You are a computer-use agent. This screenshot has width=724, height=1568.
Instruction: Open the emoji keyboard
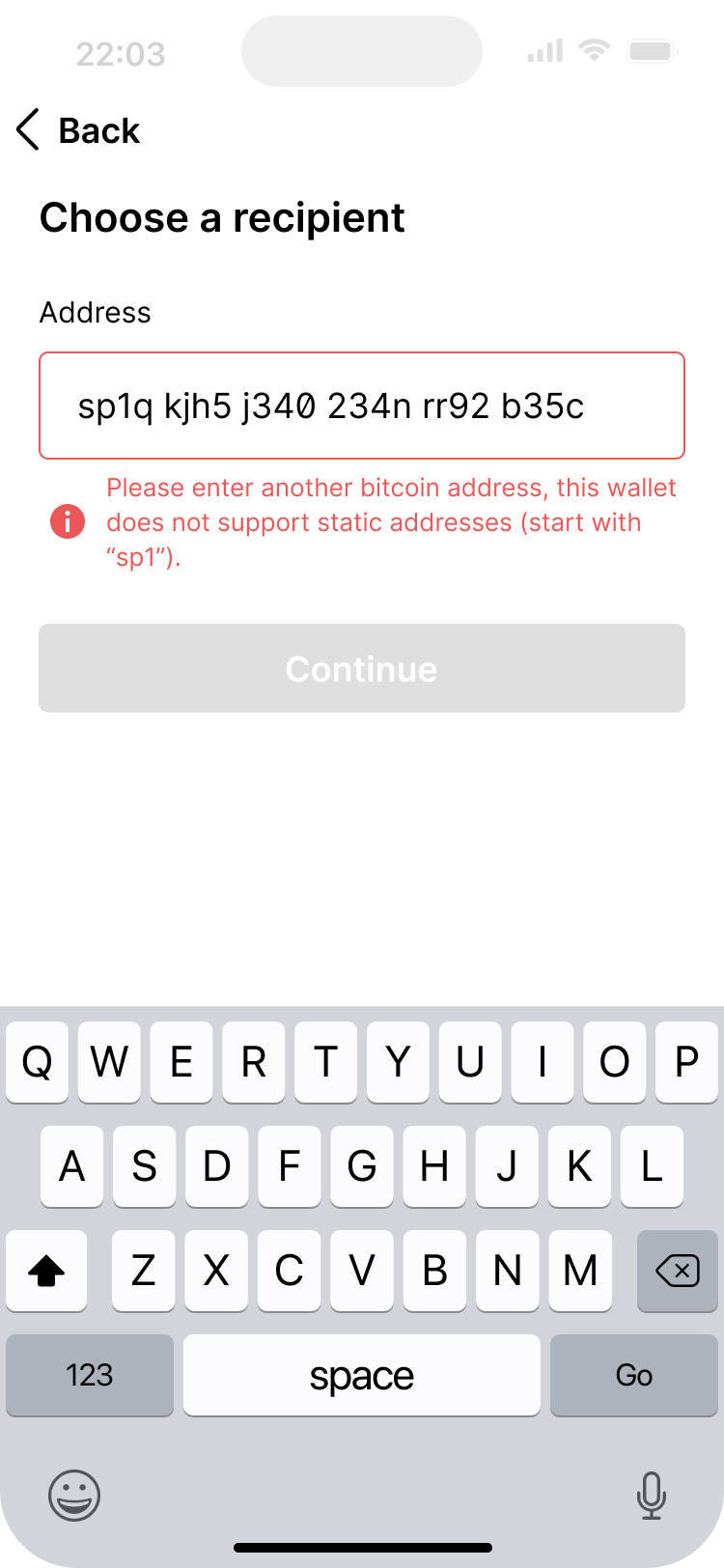click(74, 1496)
